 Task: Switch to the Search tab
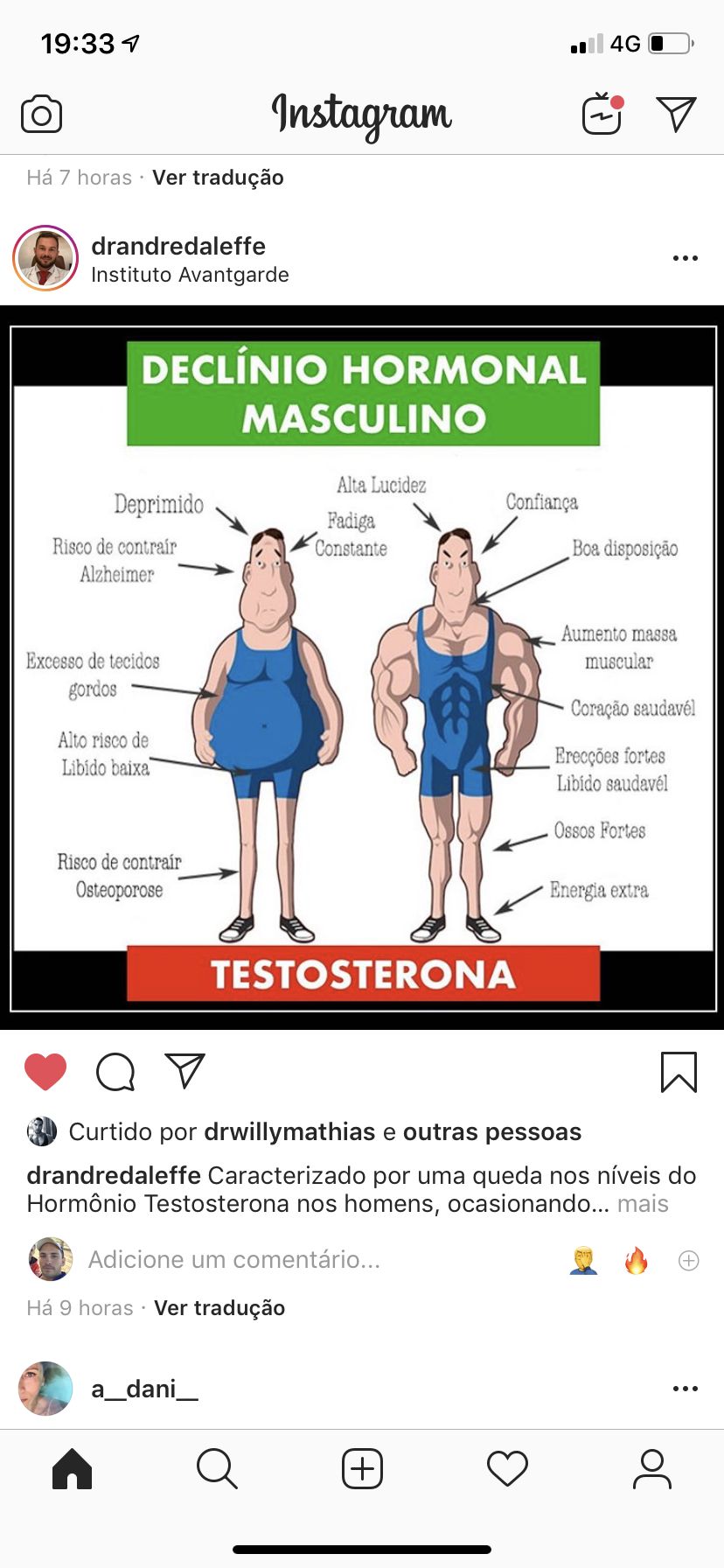[217, 1469]
